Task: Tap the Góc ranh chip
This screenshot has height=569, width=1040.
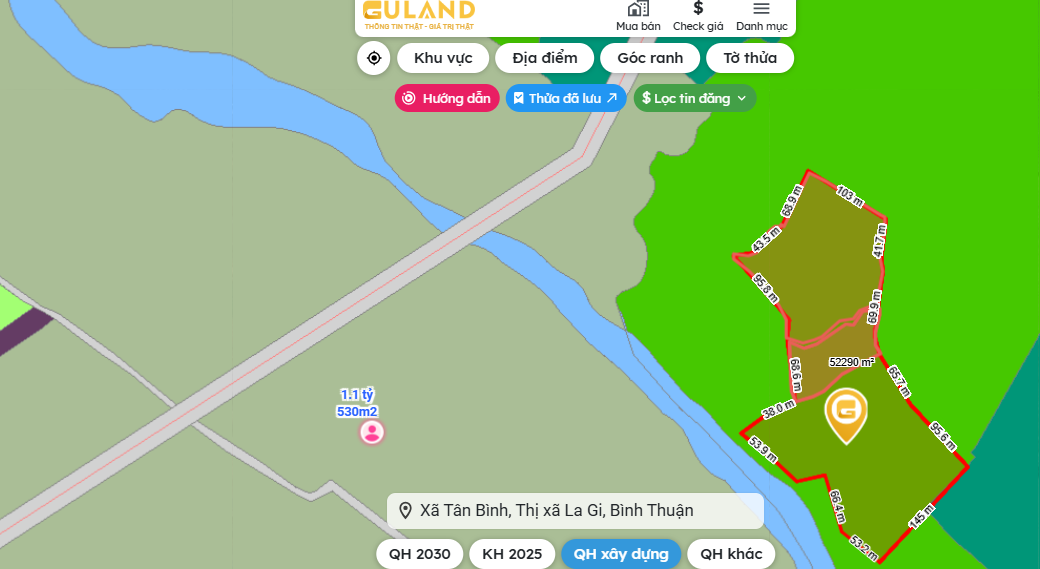Action: tap(650, 58)
